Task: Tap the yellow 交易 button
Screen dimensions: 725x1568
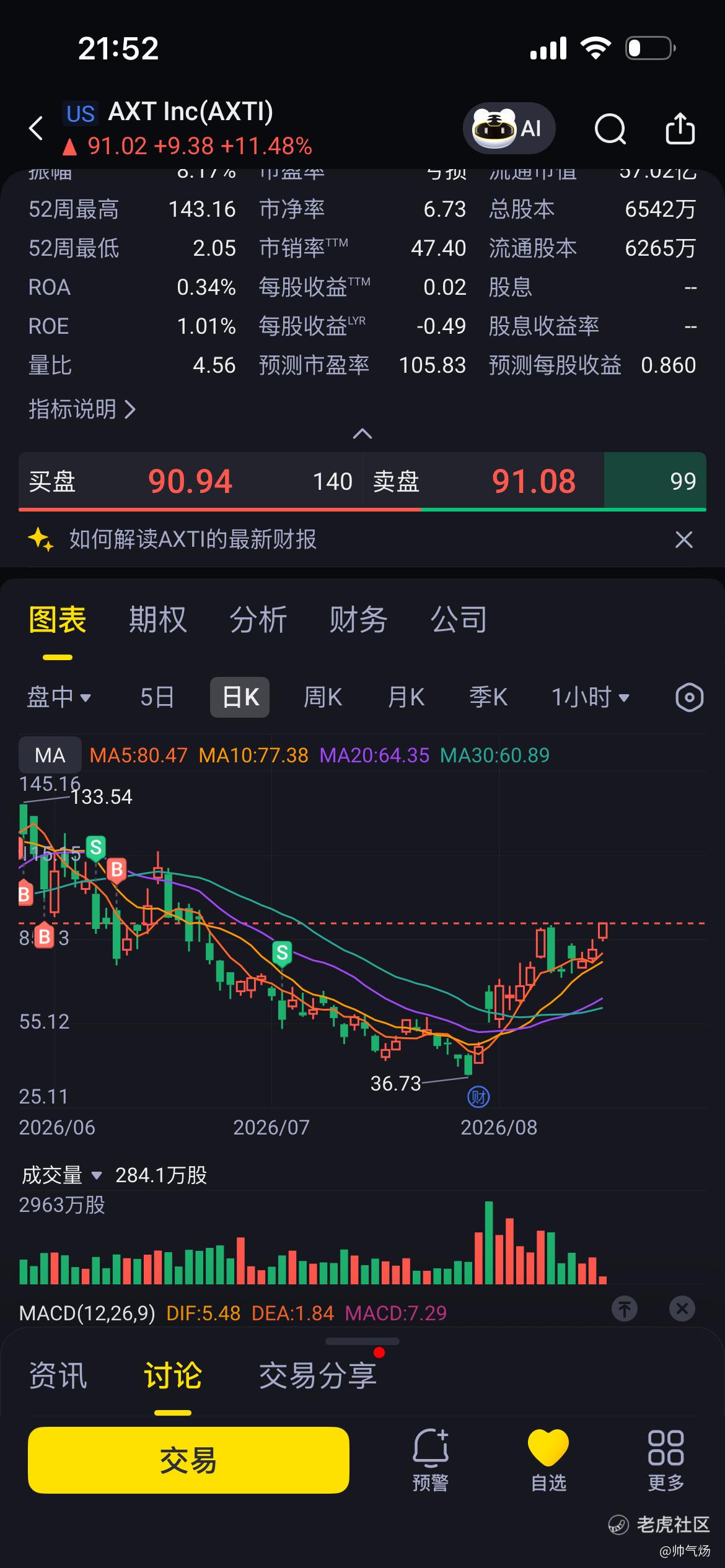Action: tap(188, 1460)
